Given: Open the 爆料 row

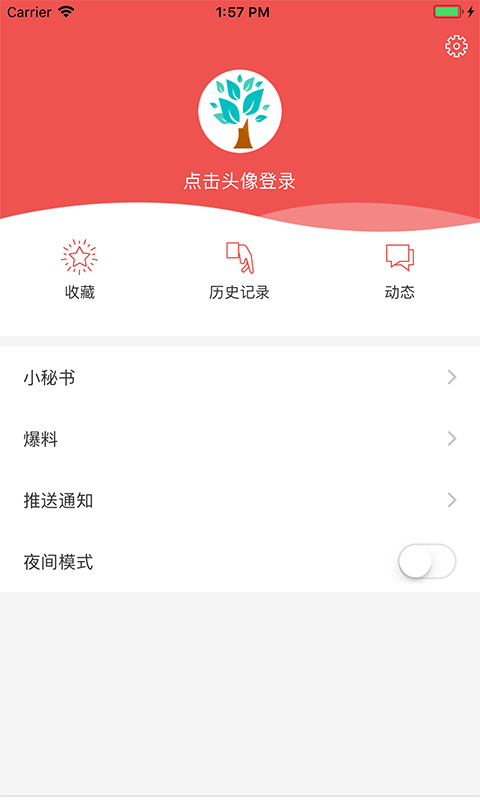Looking at the screenshot, I should point(240,439).
